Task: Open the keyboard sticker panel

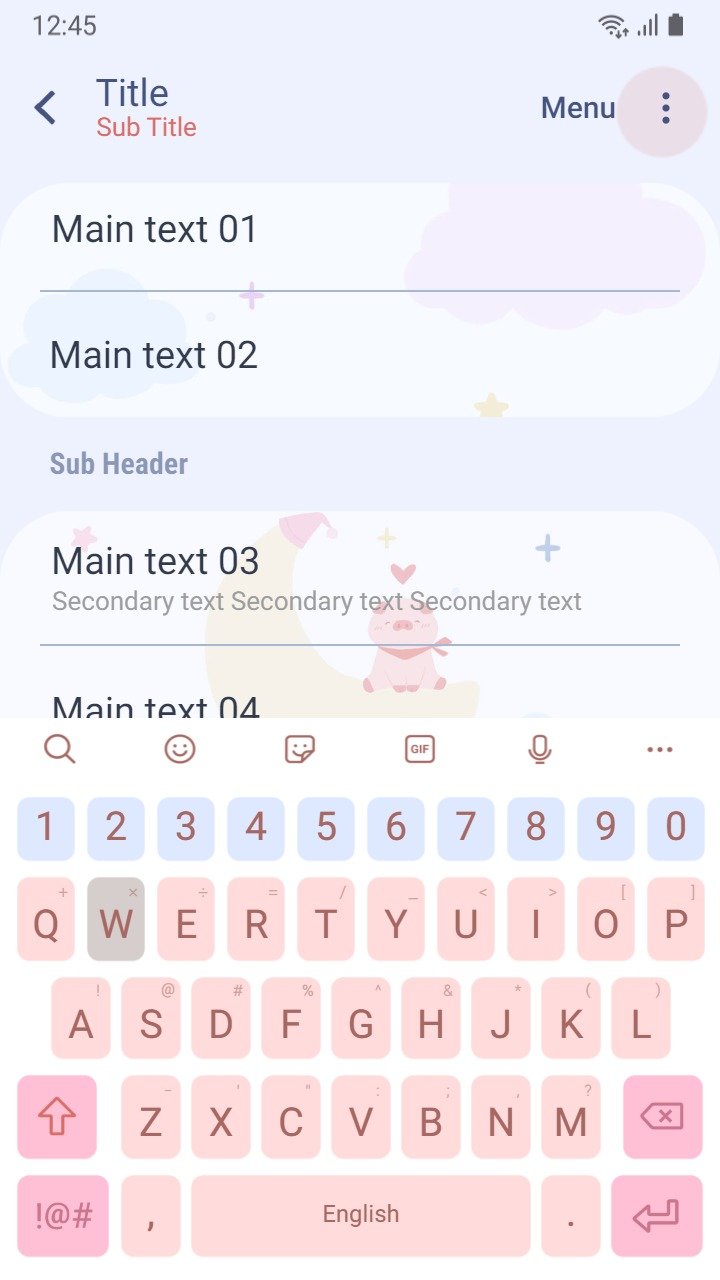Action: coord(300,749)
